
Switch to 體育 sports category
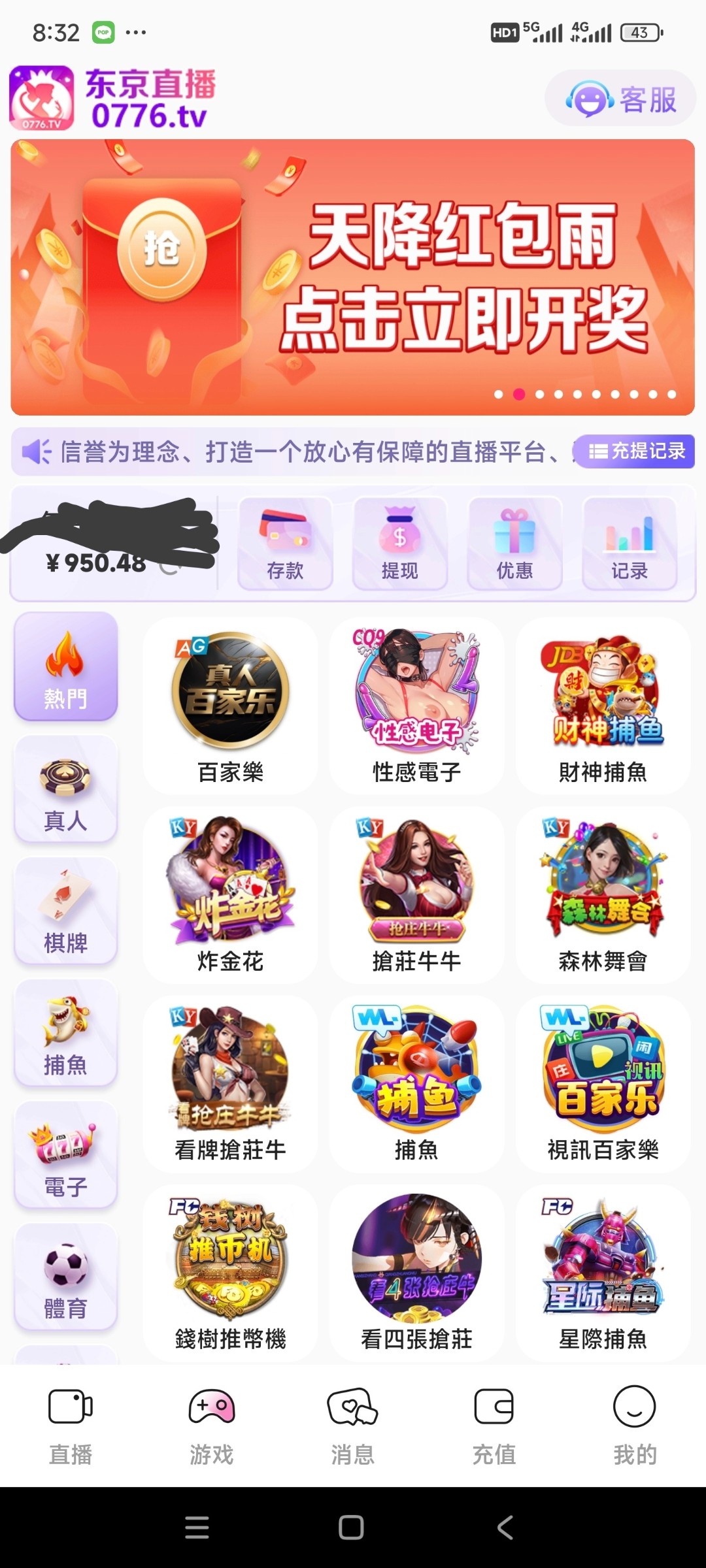point(65,1277)
